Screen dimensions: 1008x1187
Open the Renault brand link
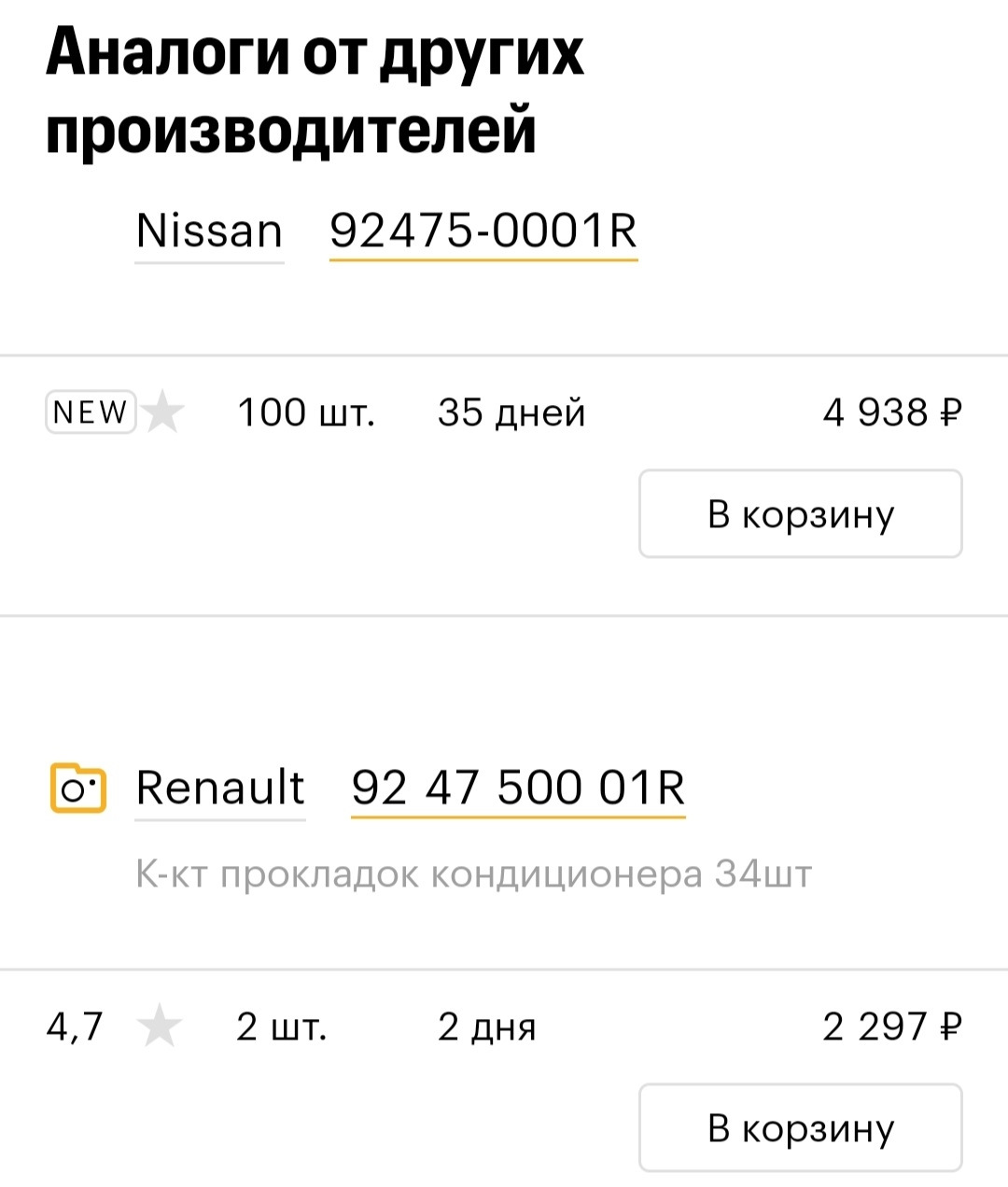point(220,789)
